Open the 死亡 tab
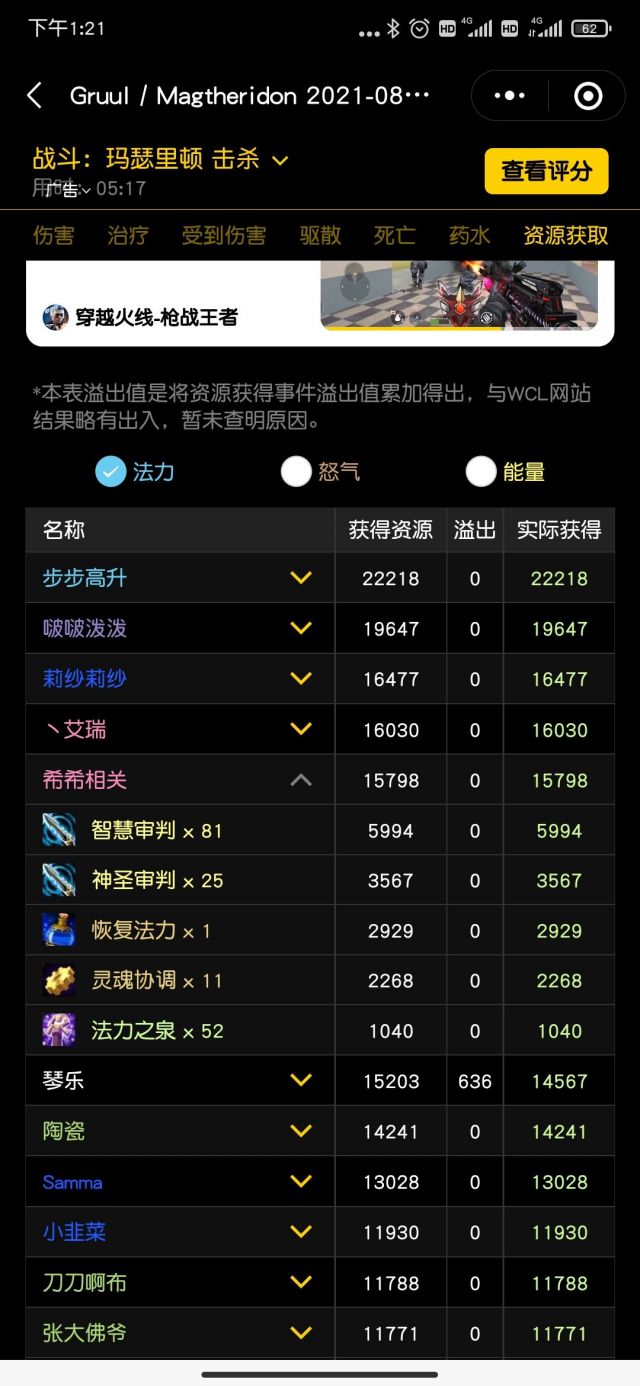Viewport: 640px width, 1386px height. (x=394, y=236)
